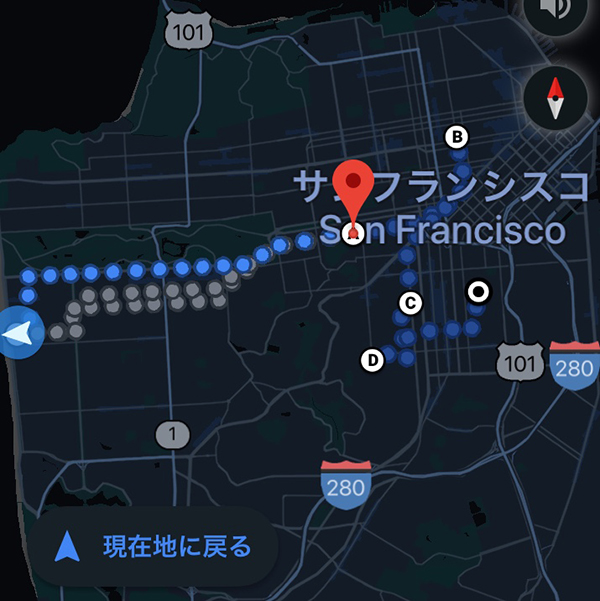This screenshot has width=600, height=601.
Task: Tap the compass to reset map orientation
Action: coord(555,99)
